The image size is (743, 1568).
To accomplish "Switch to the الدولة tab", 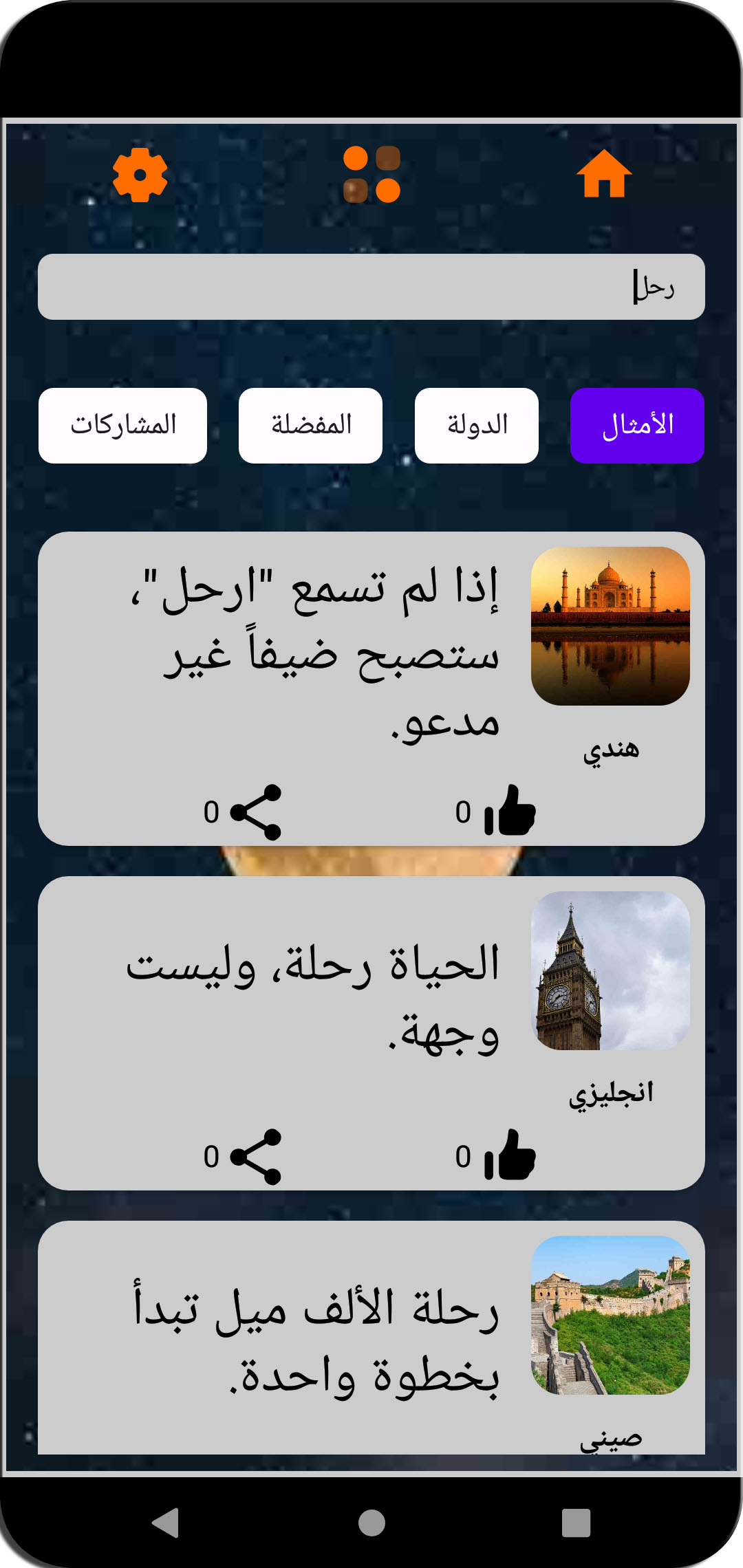I will [477, 426].
